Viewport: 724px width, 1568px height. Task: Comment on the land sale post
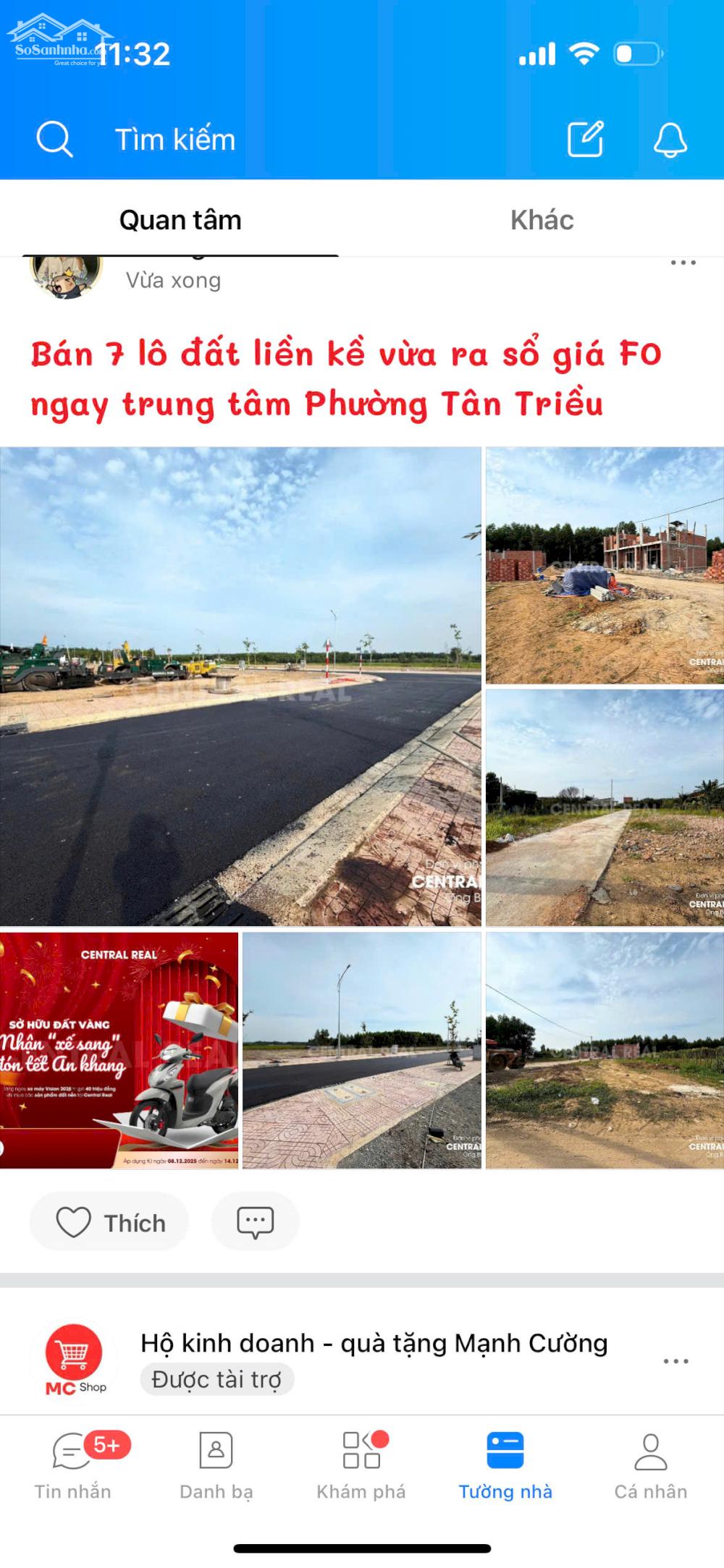coord(255,1223)
